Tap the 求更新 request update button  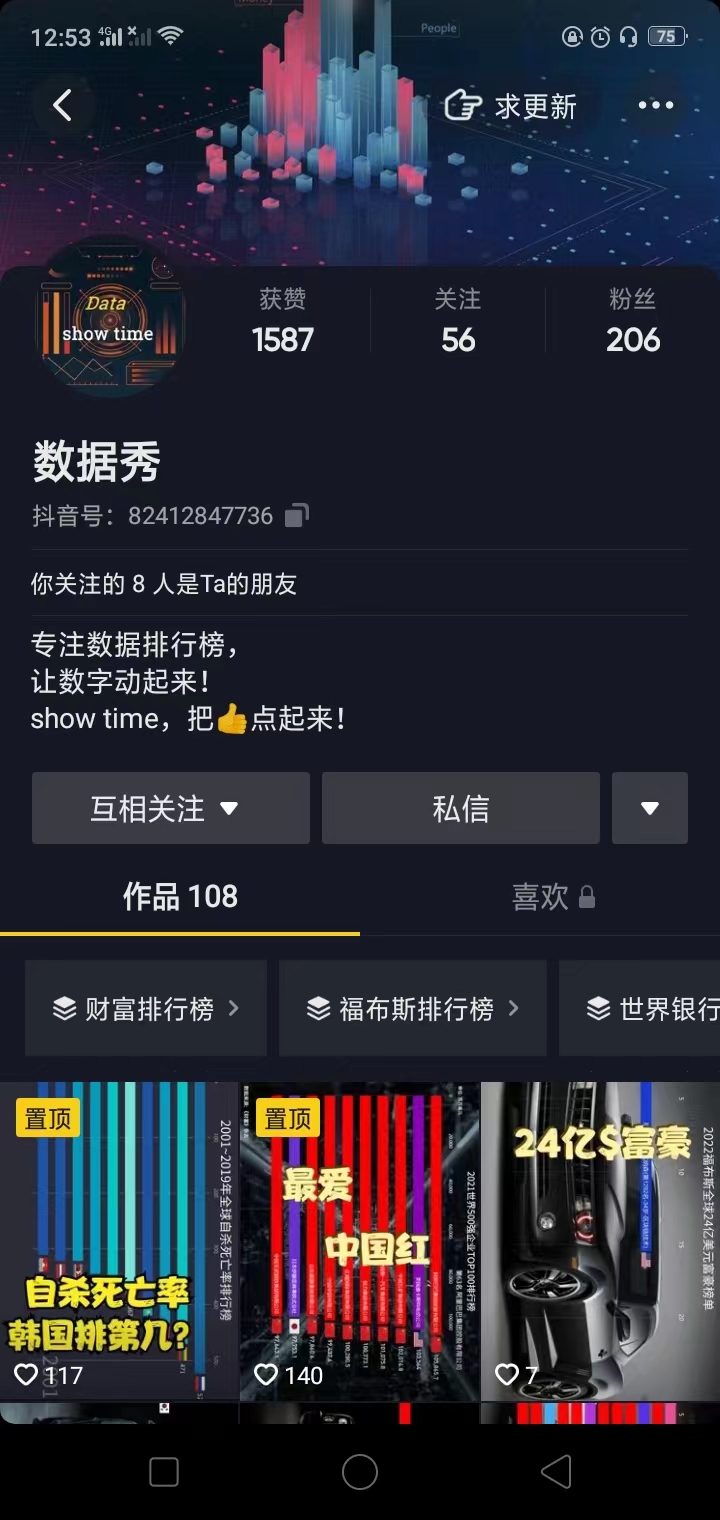[x=511, y=106]
